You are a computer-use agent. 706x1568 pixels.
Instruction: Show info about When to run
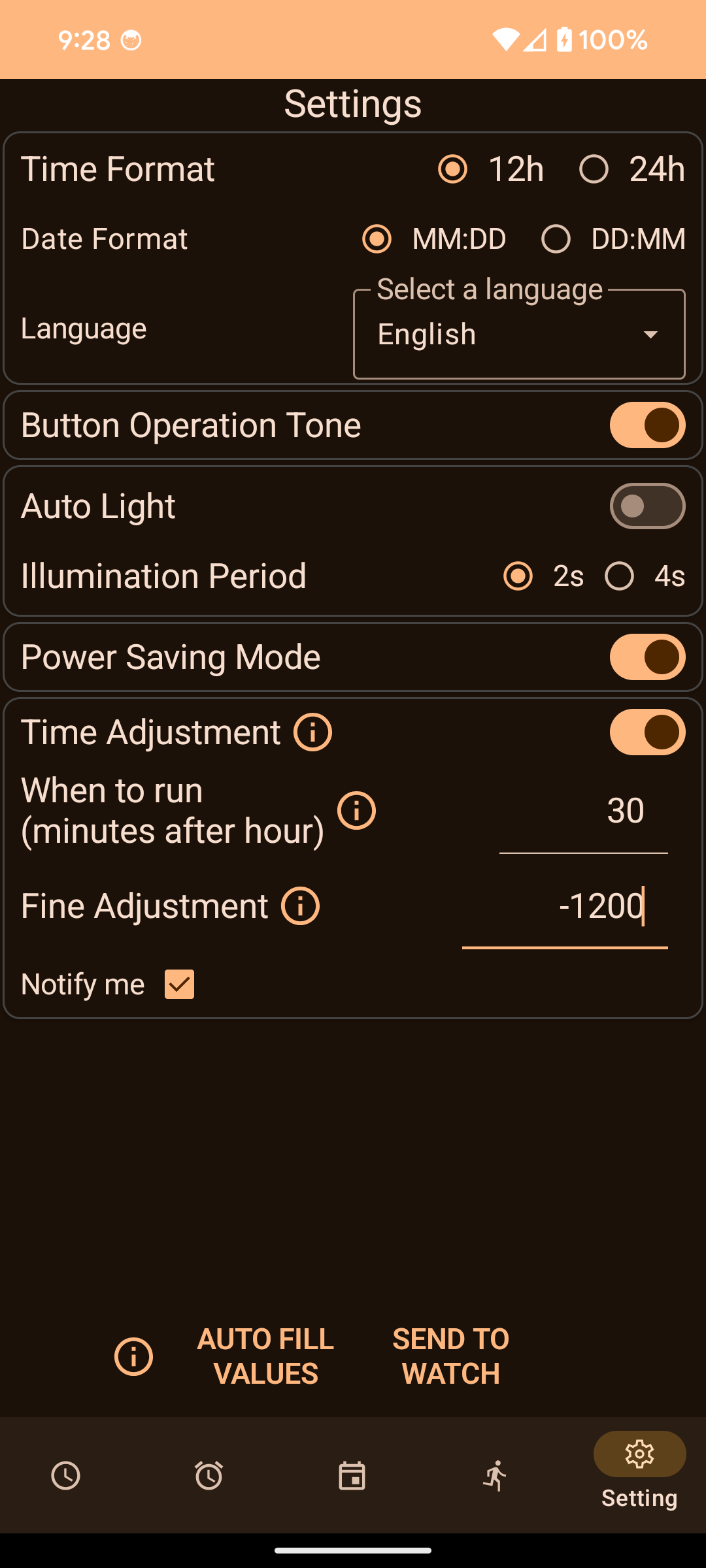coord(356,811)
